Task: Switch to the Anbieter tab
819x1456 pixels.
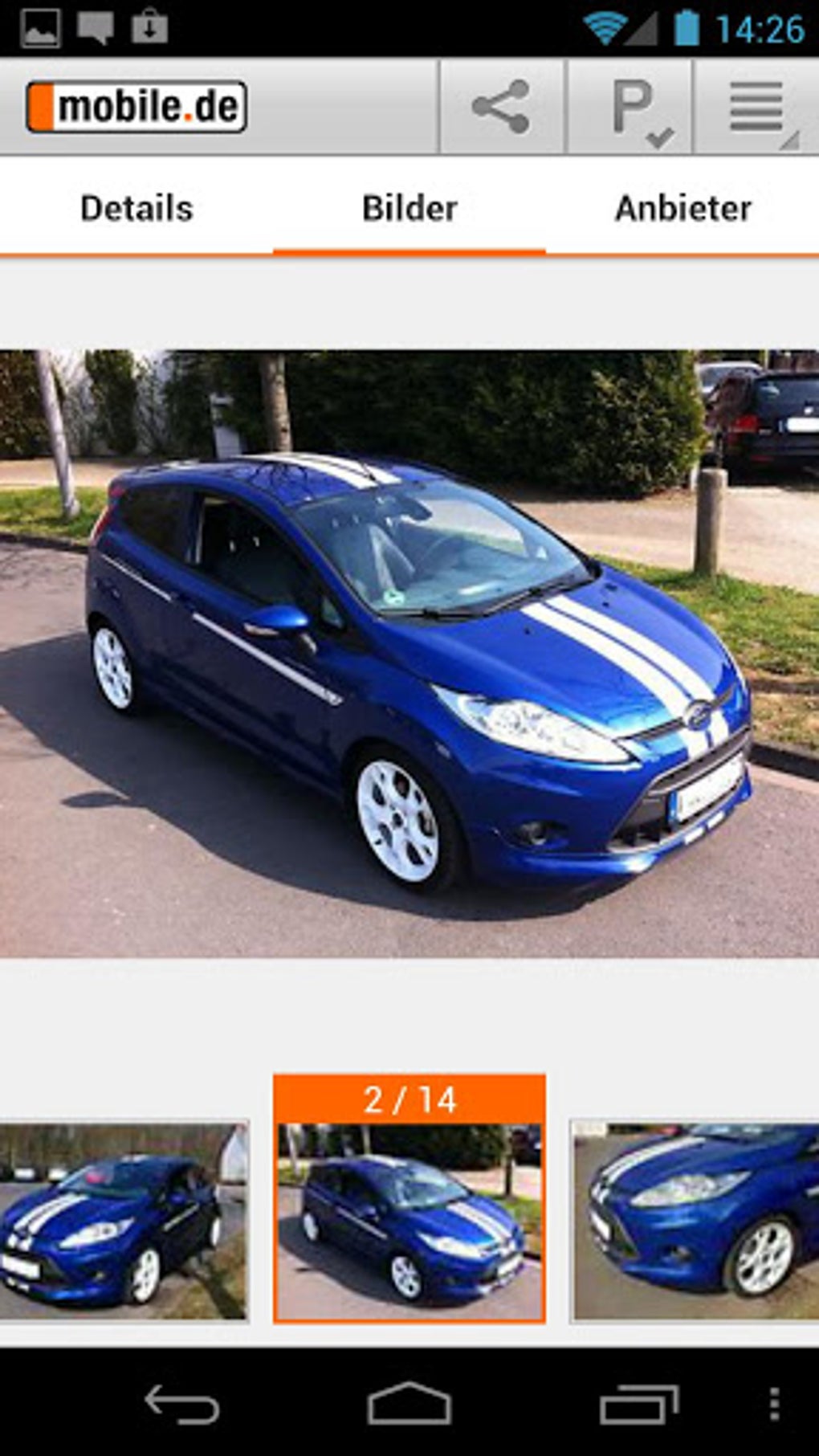Action: coord(682,209)
